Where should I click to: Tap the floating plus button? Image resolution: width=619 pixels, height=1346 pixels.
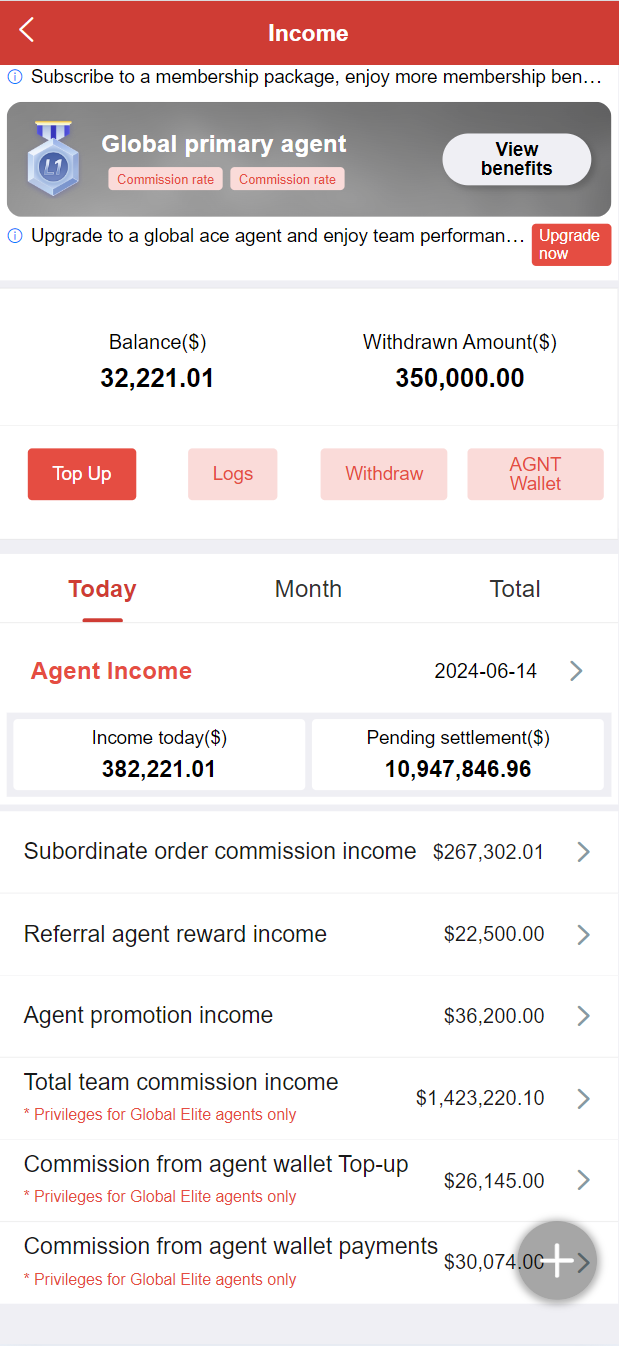[557, 1261]
